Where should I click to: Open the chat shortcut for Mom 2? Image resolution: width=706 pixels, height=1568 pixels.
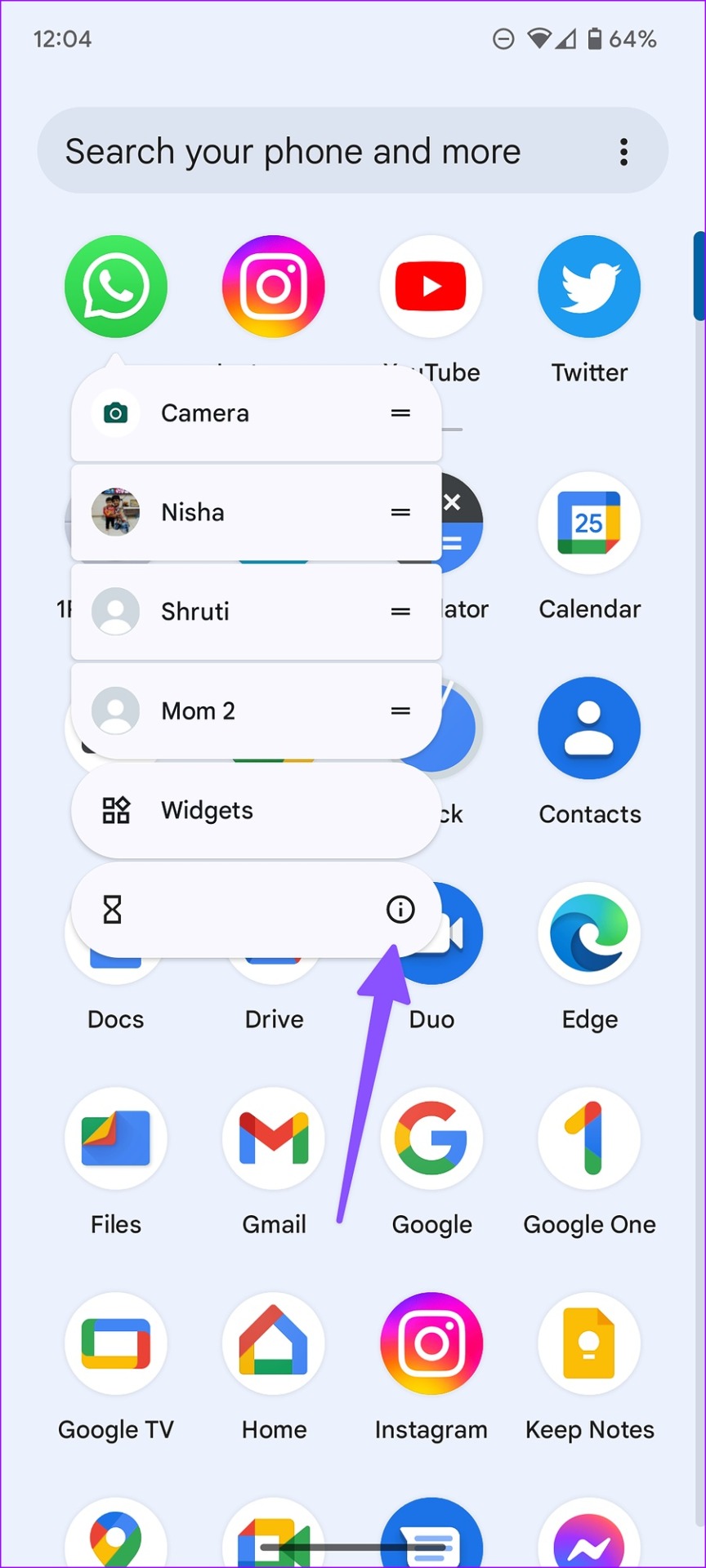(257, 710)
